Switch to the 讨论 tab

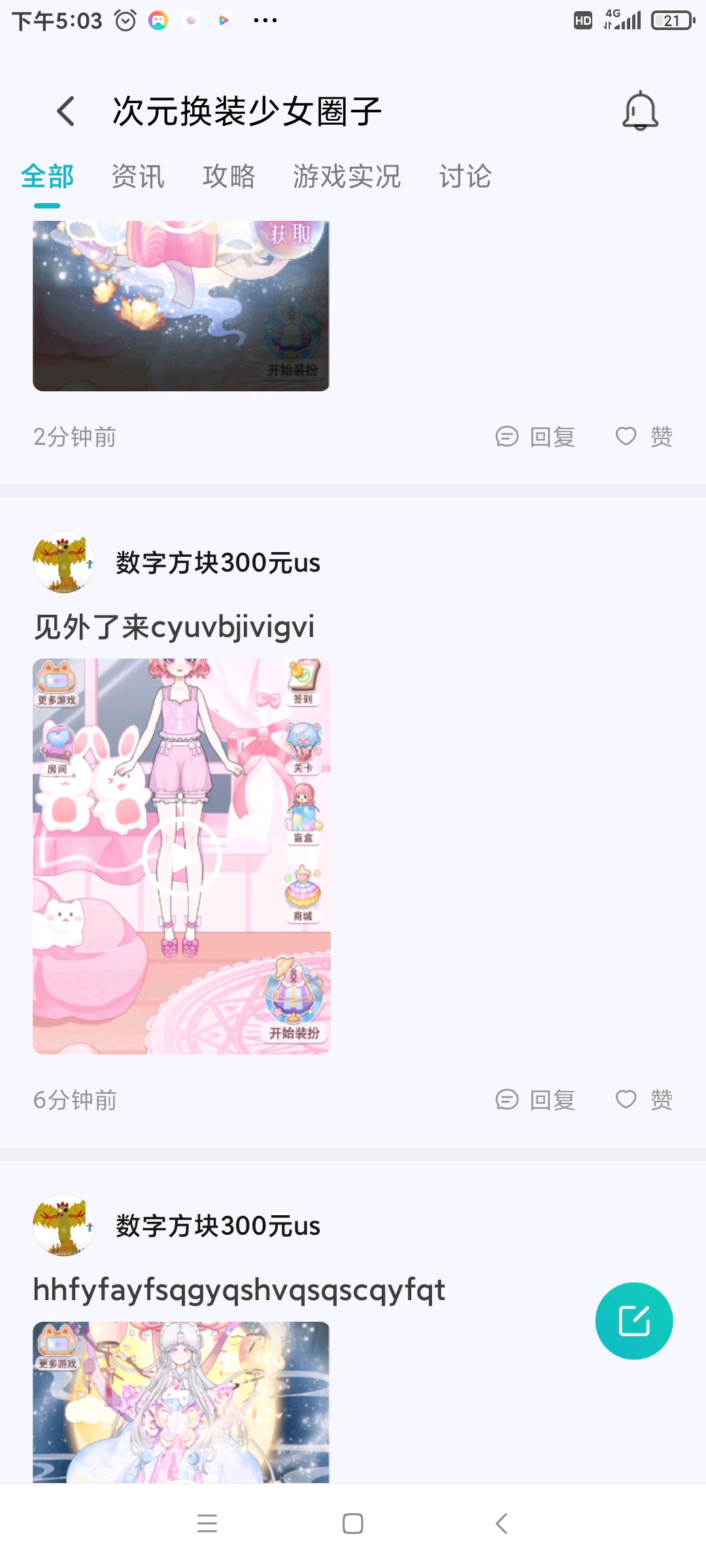[465, 176]
